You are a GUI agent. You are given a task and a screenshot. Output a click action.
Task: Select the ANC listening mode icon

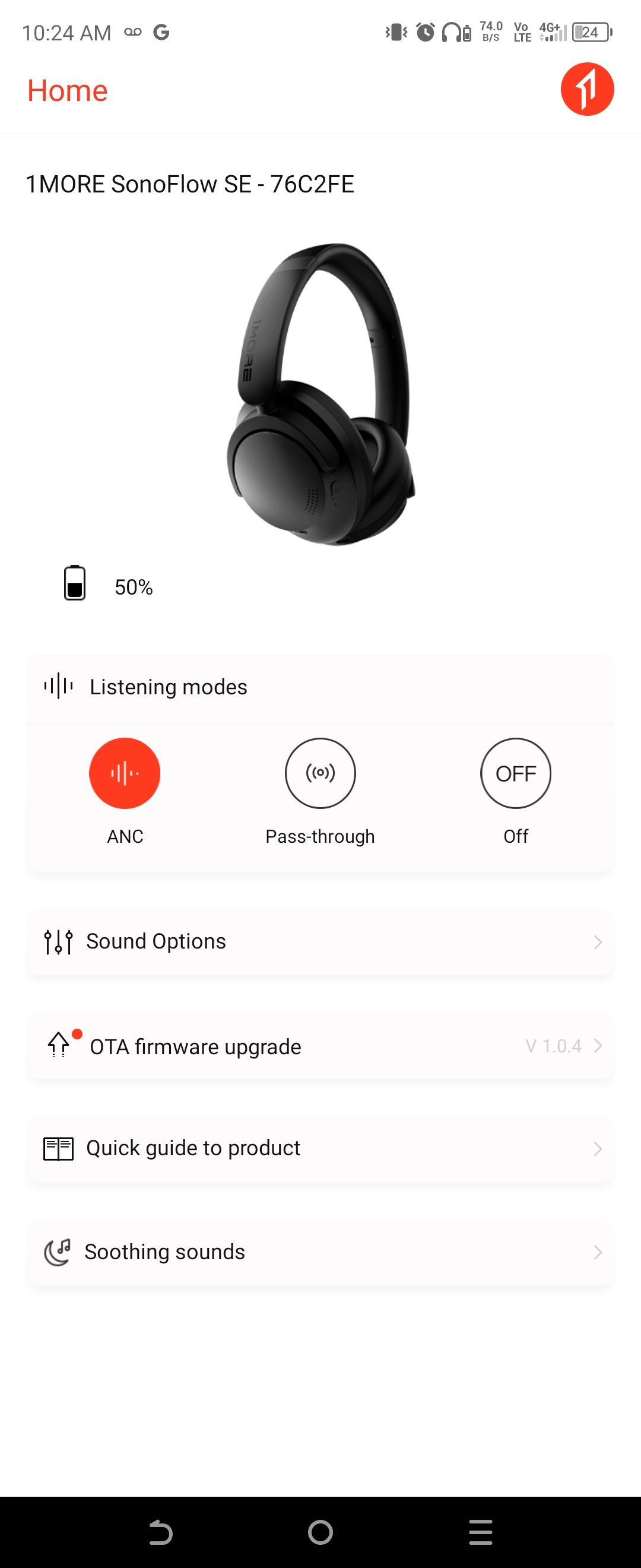coord(125,773)
